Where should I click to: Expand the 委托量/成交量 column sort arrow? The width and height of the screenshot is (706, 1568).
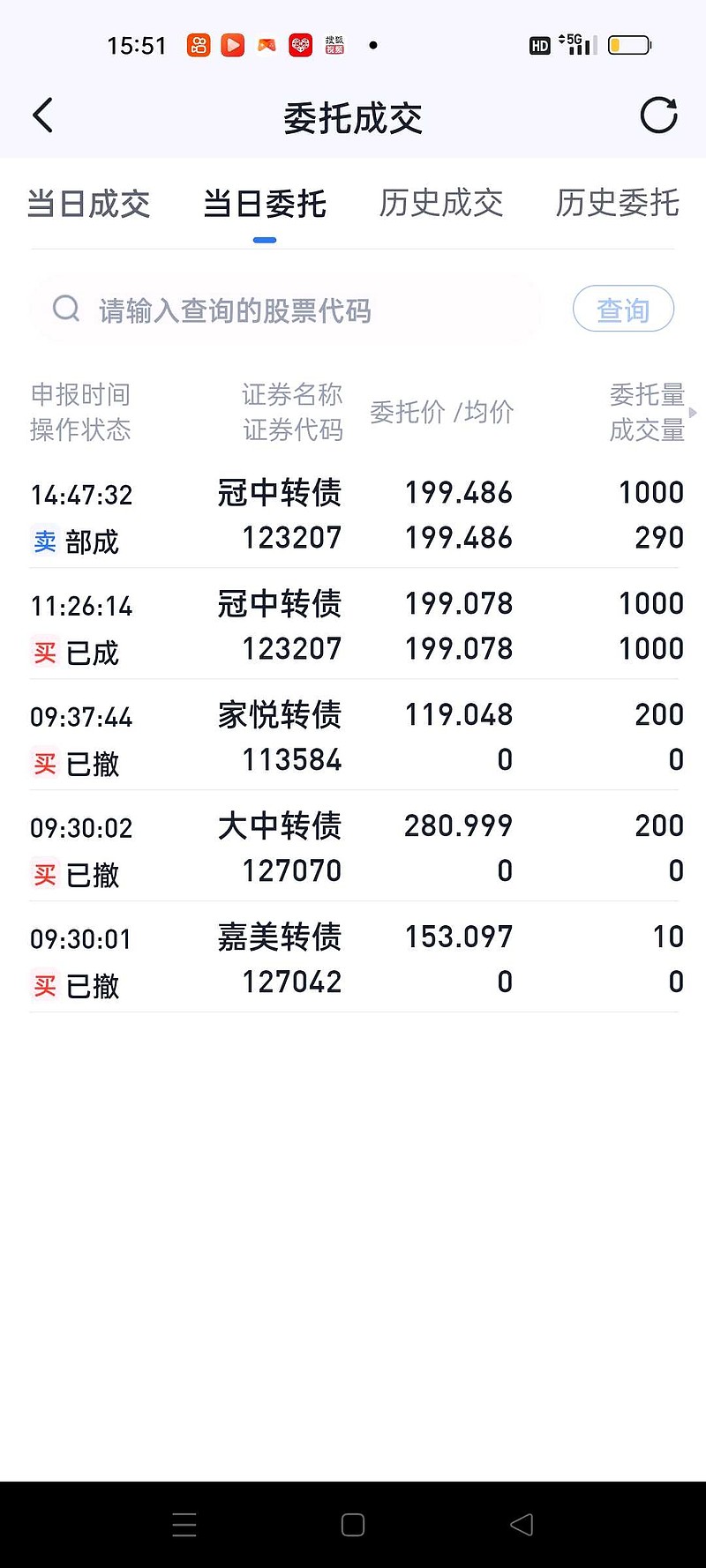[x=694, y=412]
